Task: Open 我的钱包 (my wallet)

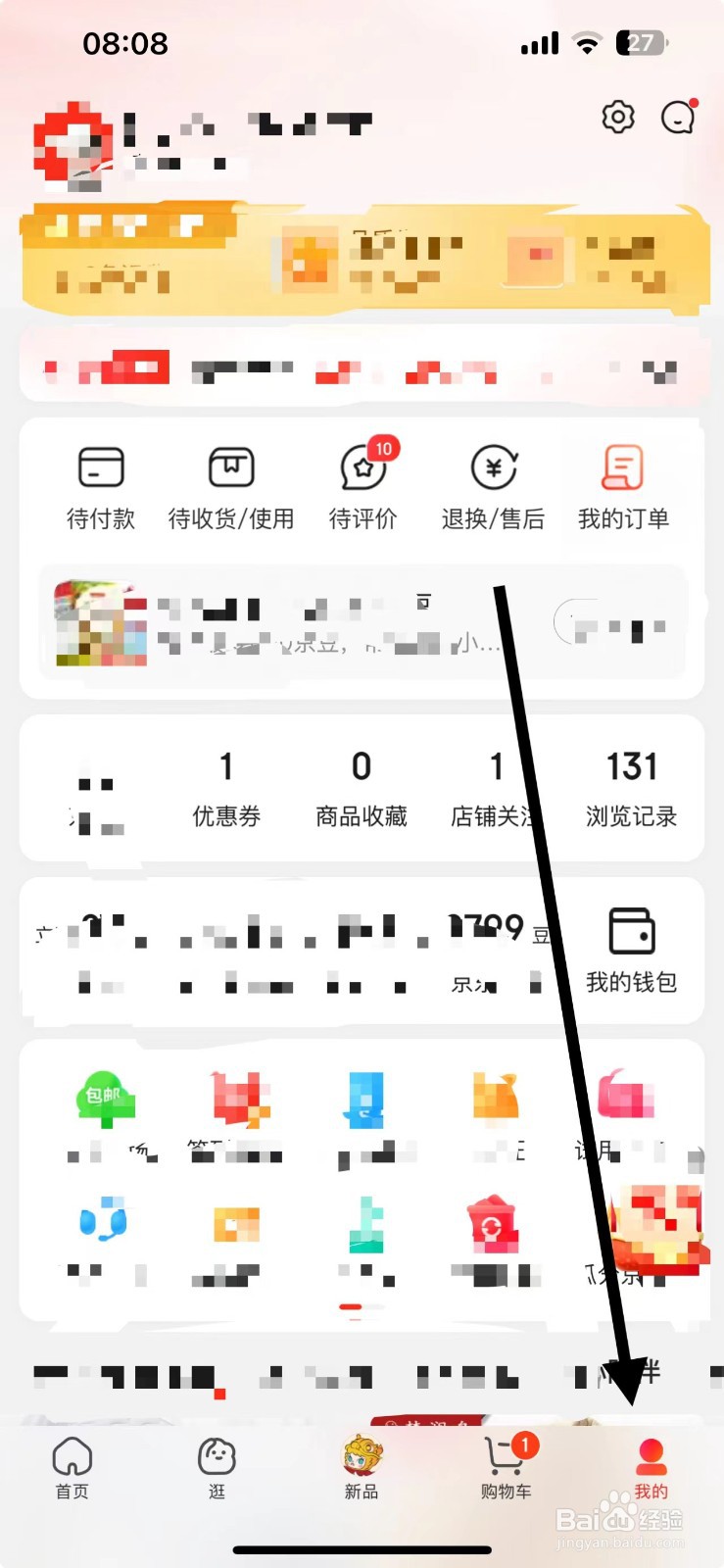Action: pyautogui.click(x=630, y=949)
